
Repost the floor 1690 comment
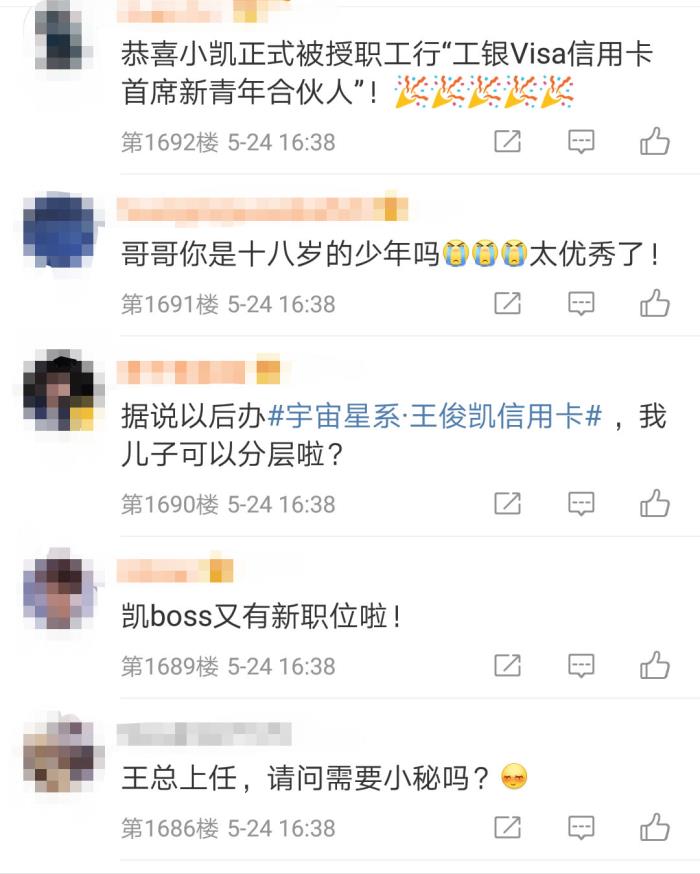click(x=508, y=503)
